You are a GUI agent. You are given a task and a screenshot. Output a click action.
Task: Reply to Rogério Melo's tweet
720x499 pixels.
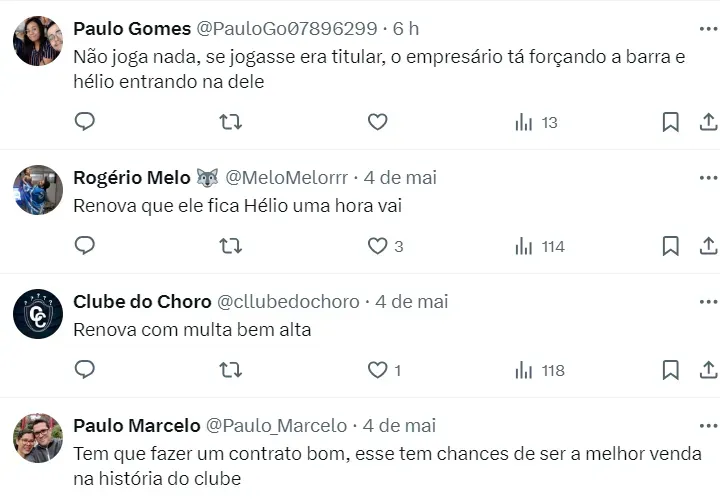point(85,246)
